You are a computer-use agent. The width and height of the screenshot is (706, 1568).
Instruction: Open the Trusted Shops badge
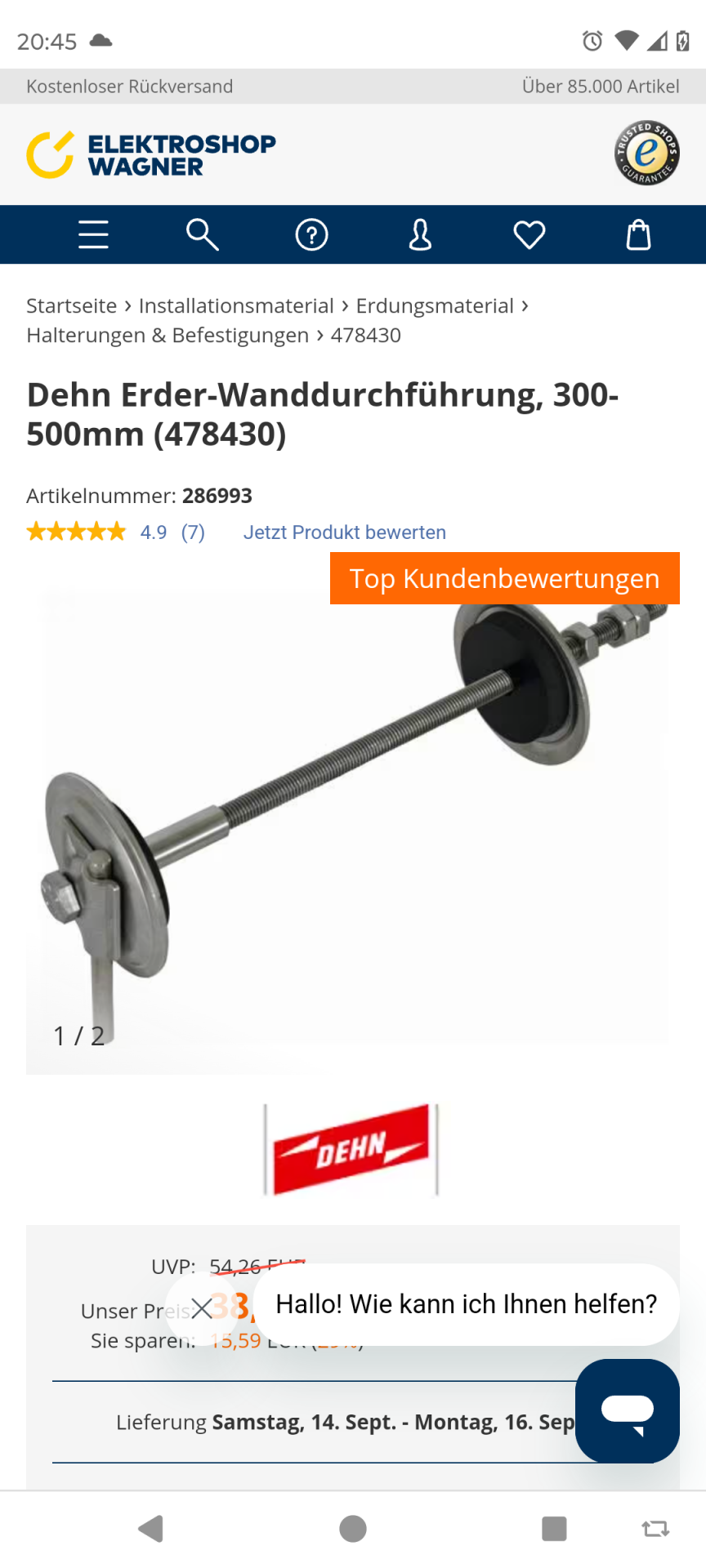coord(647,153)
